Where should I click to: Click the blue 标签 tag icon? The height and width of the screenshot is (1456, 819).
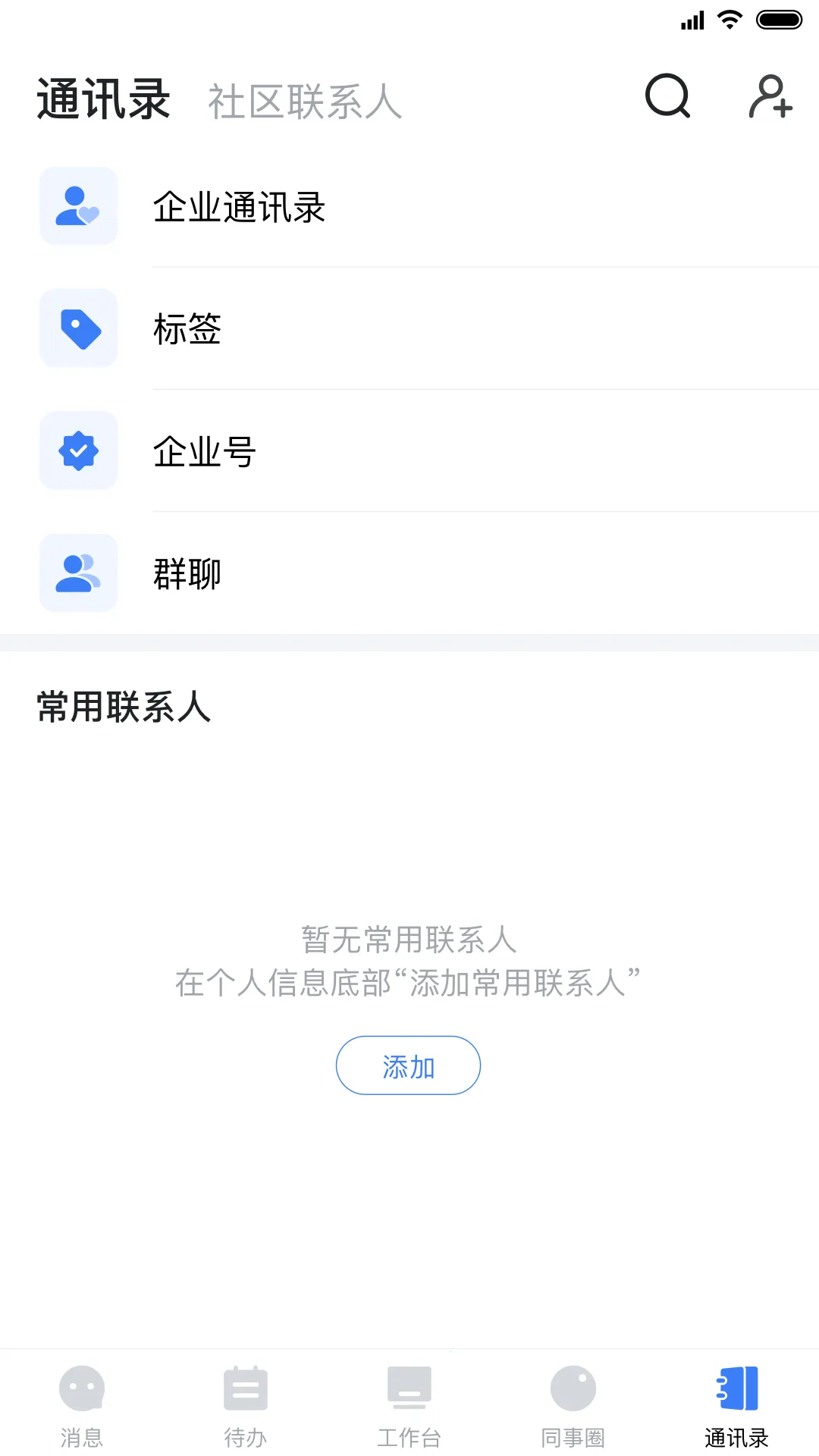77,328
